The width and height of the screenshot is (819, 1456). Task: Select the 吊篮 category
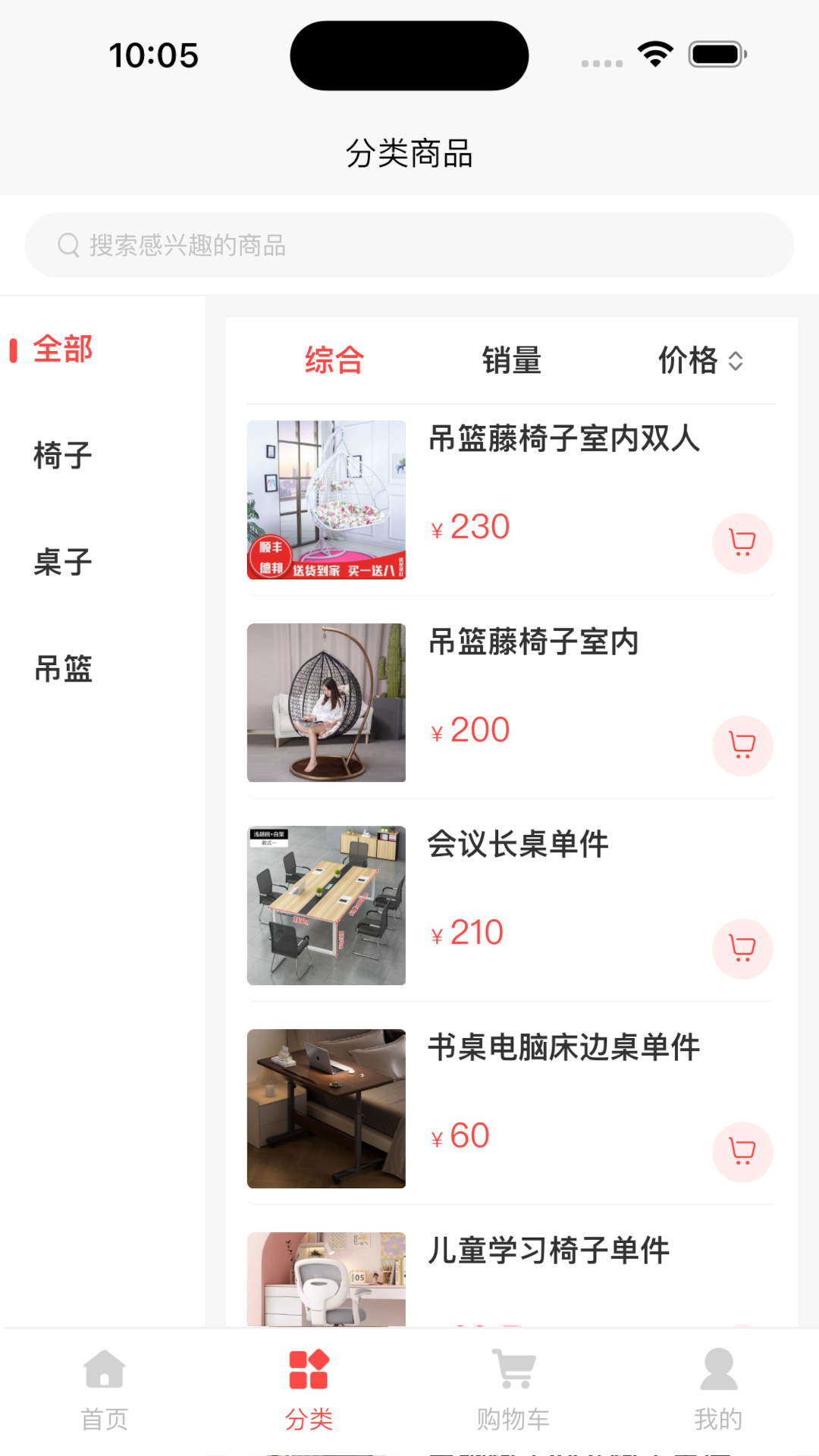(63, 669)
